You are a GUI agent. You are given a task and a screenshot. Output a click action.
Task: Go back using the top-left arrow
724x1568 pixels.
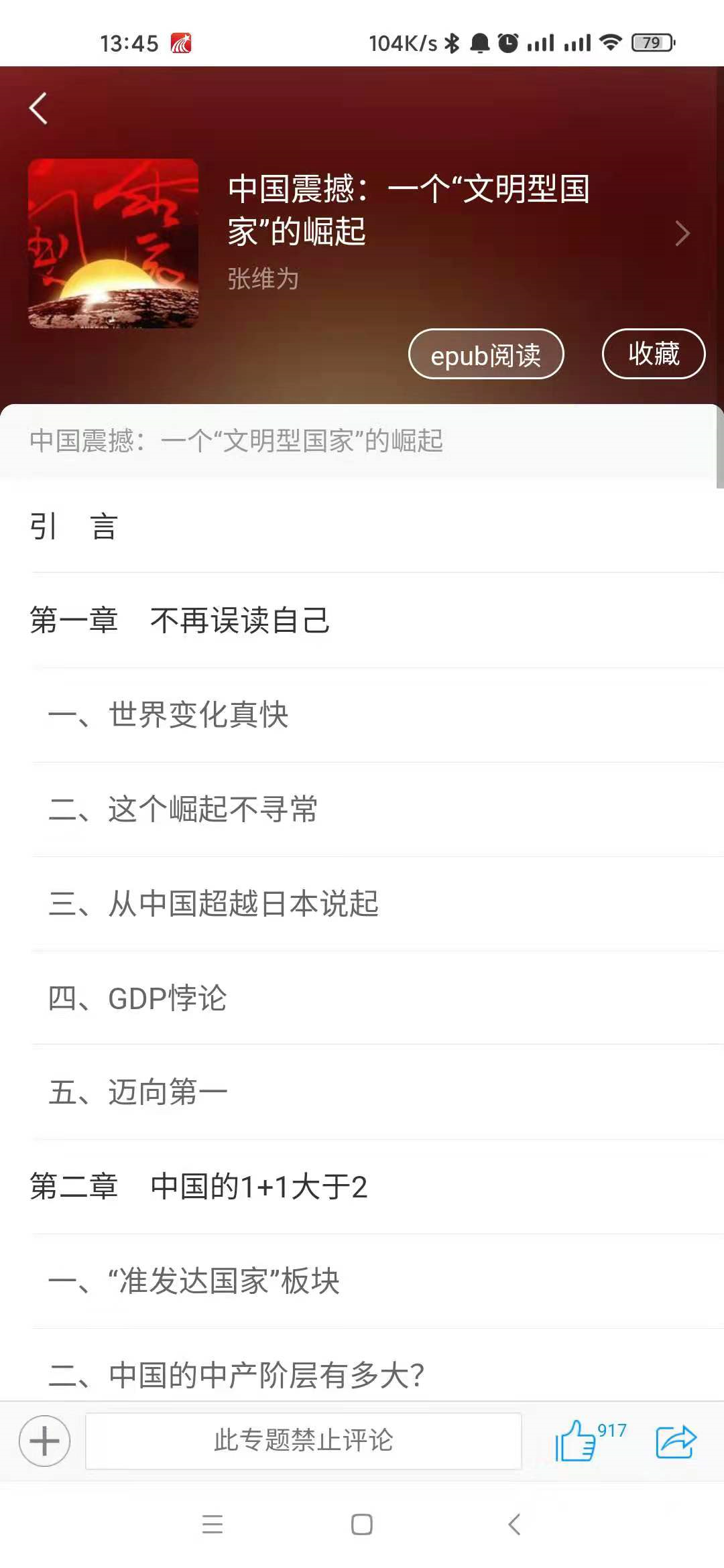(x=39, y=109)
